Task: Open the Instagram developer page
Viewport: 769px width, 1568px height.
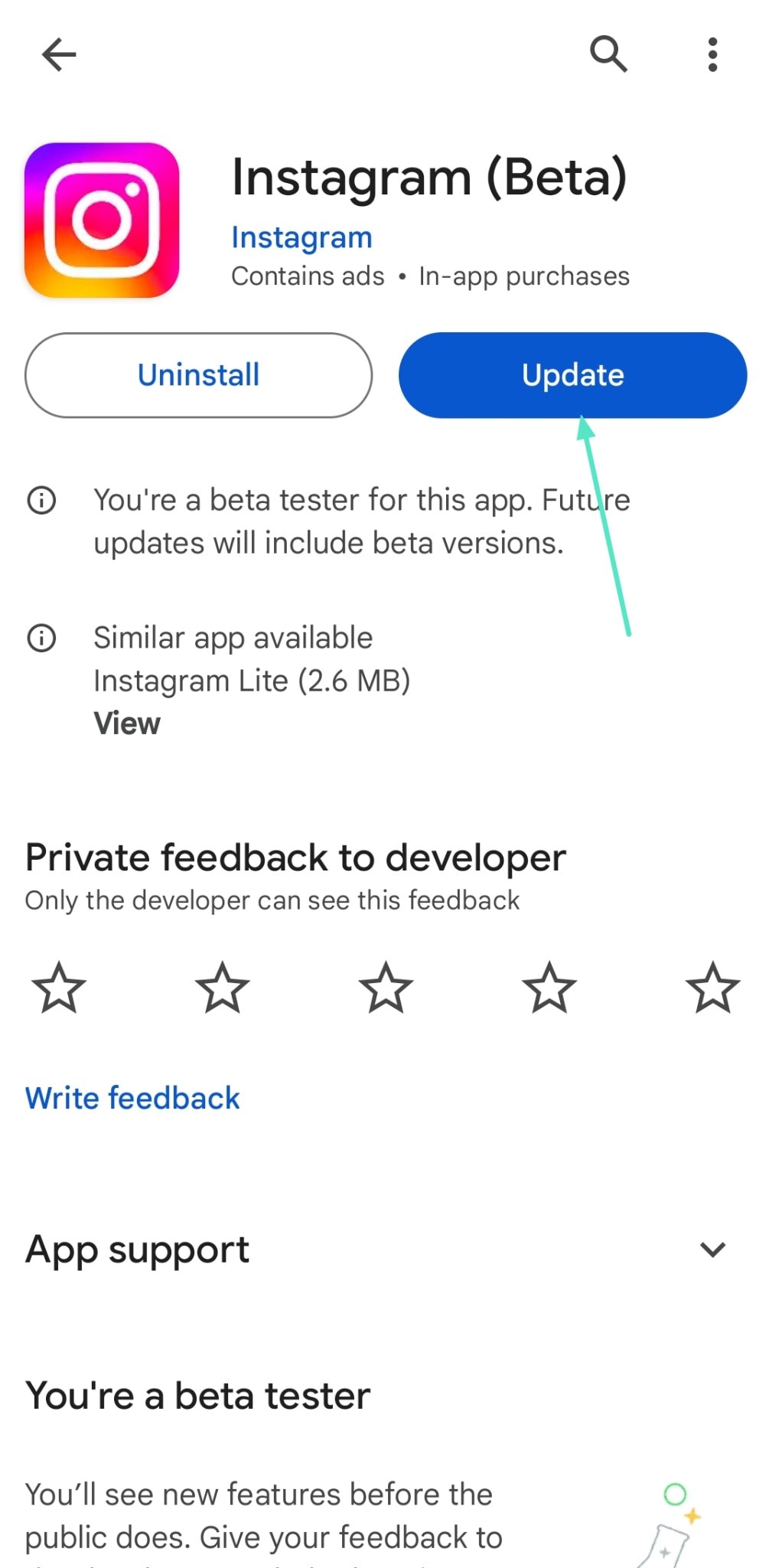Action: 301,237
